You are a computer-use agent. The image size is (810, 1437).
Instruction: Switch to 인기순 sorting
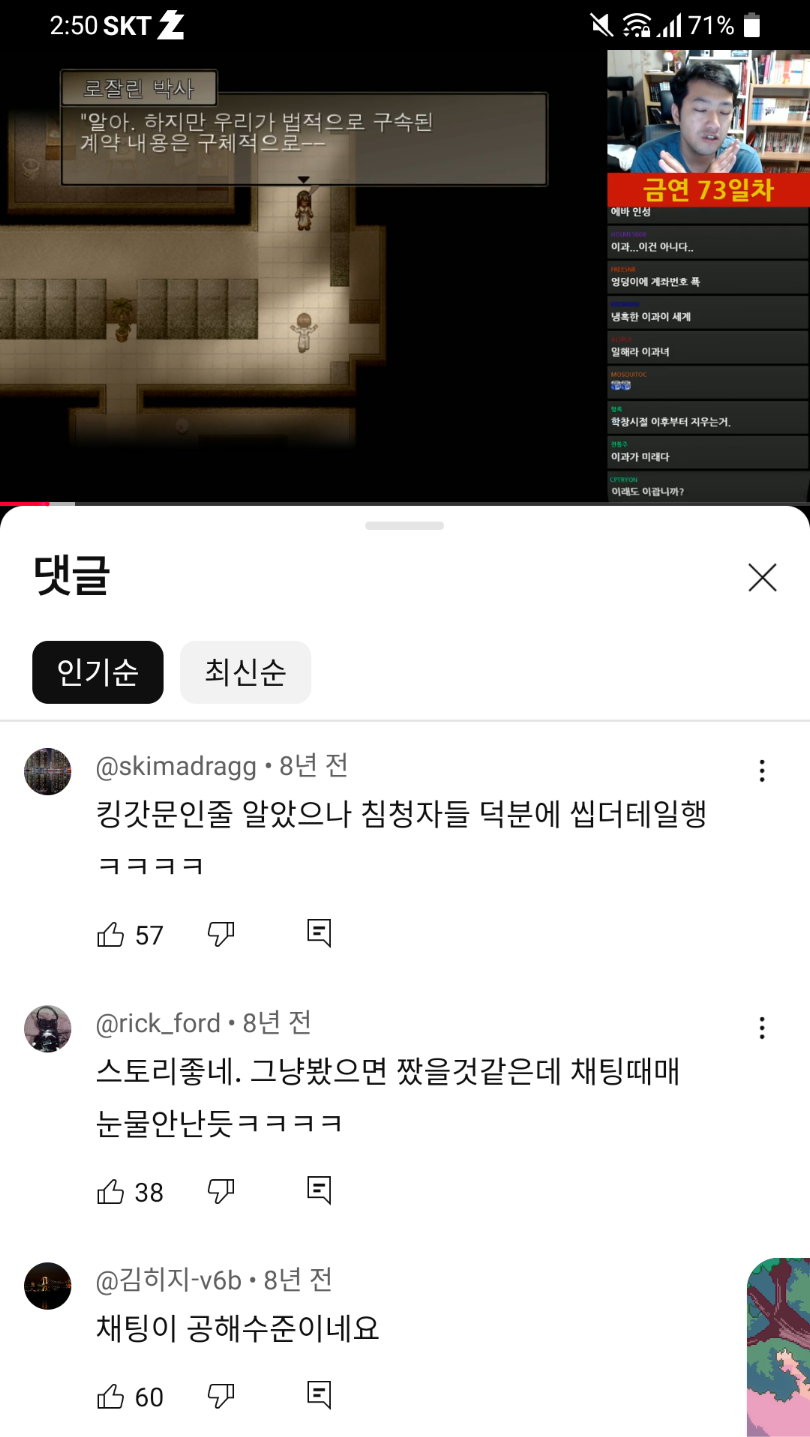[x=97, y=672]
